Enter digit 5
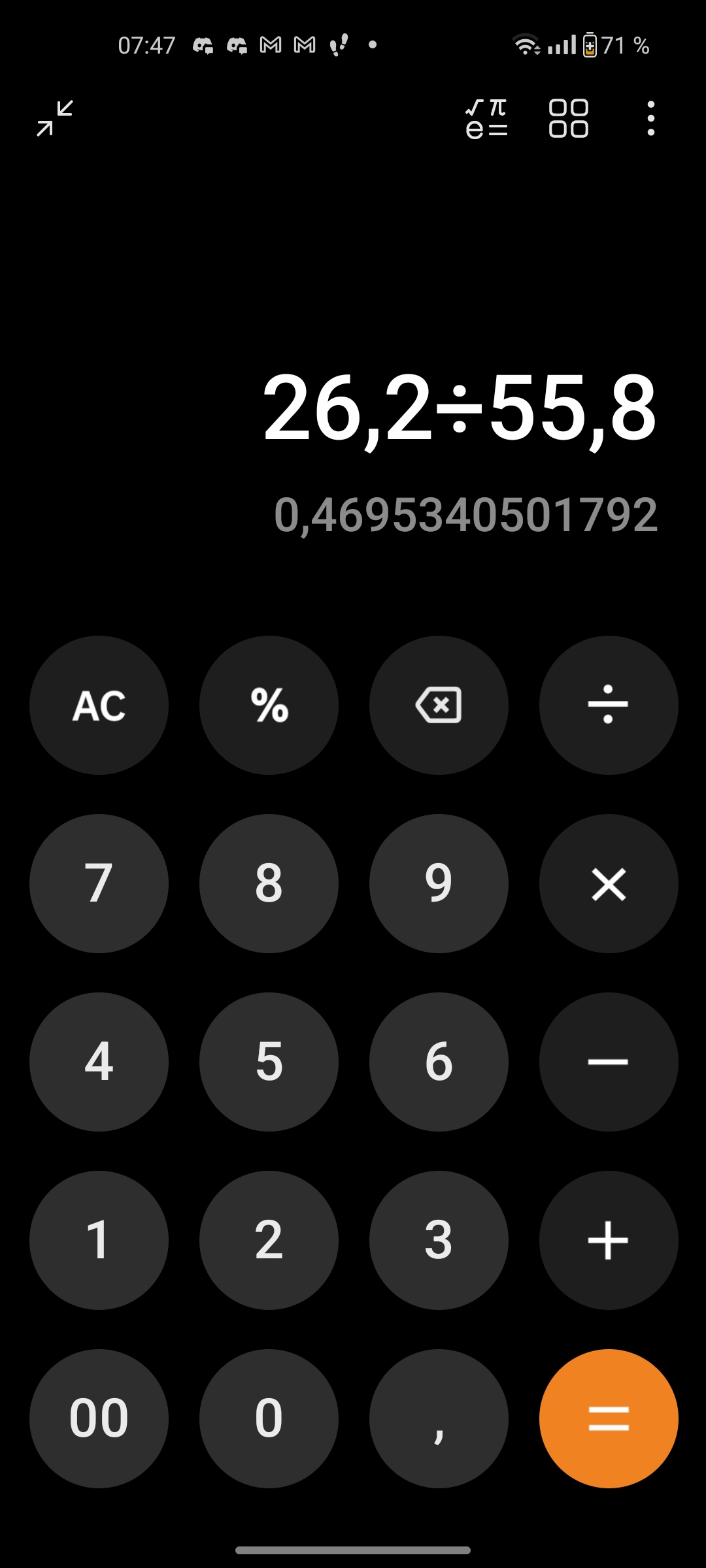 (269, 1062)
